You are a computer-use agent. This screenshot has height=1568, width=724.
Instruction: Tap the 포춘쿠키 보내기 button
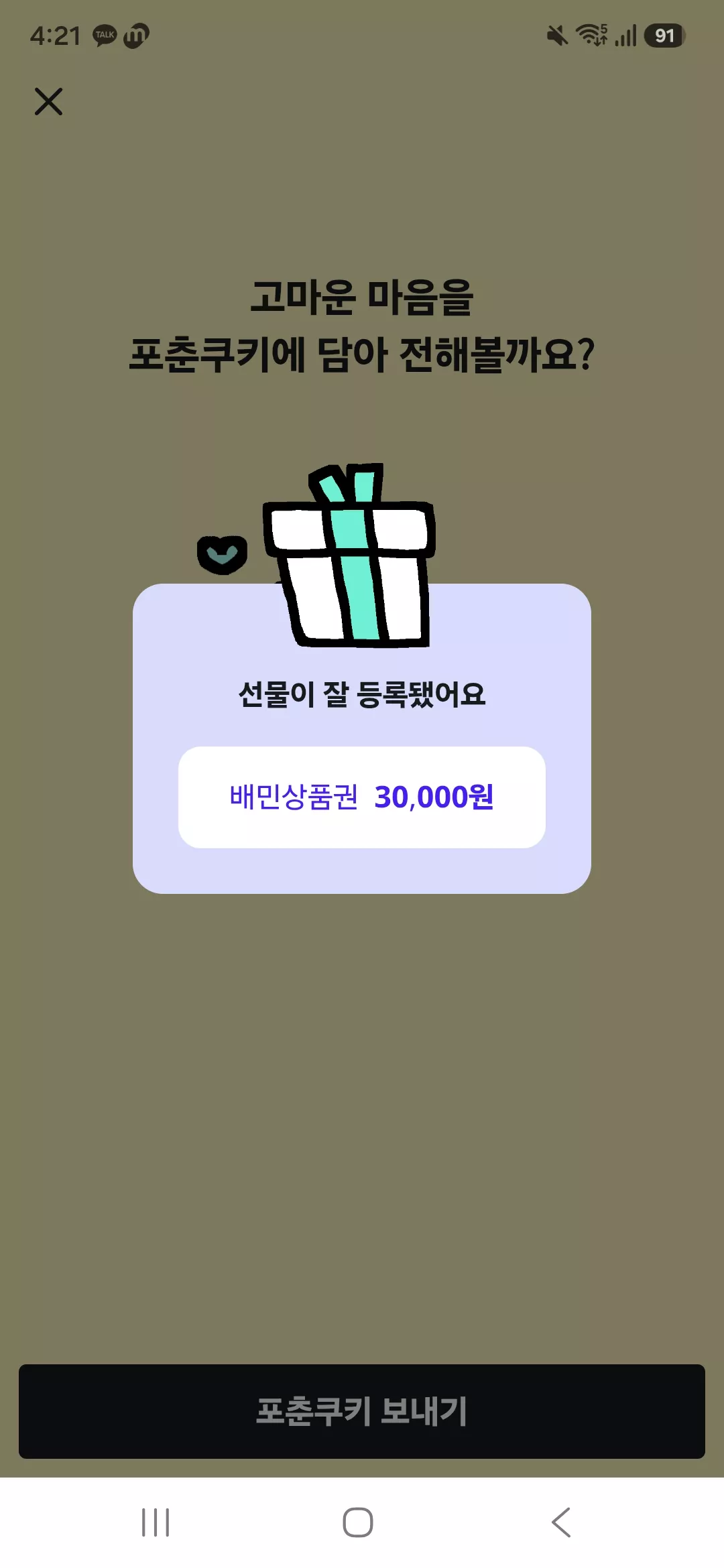coord(362,1411)
